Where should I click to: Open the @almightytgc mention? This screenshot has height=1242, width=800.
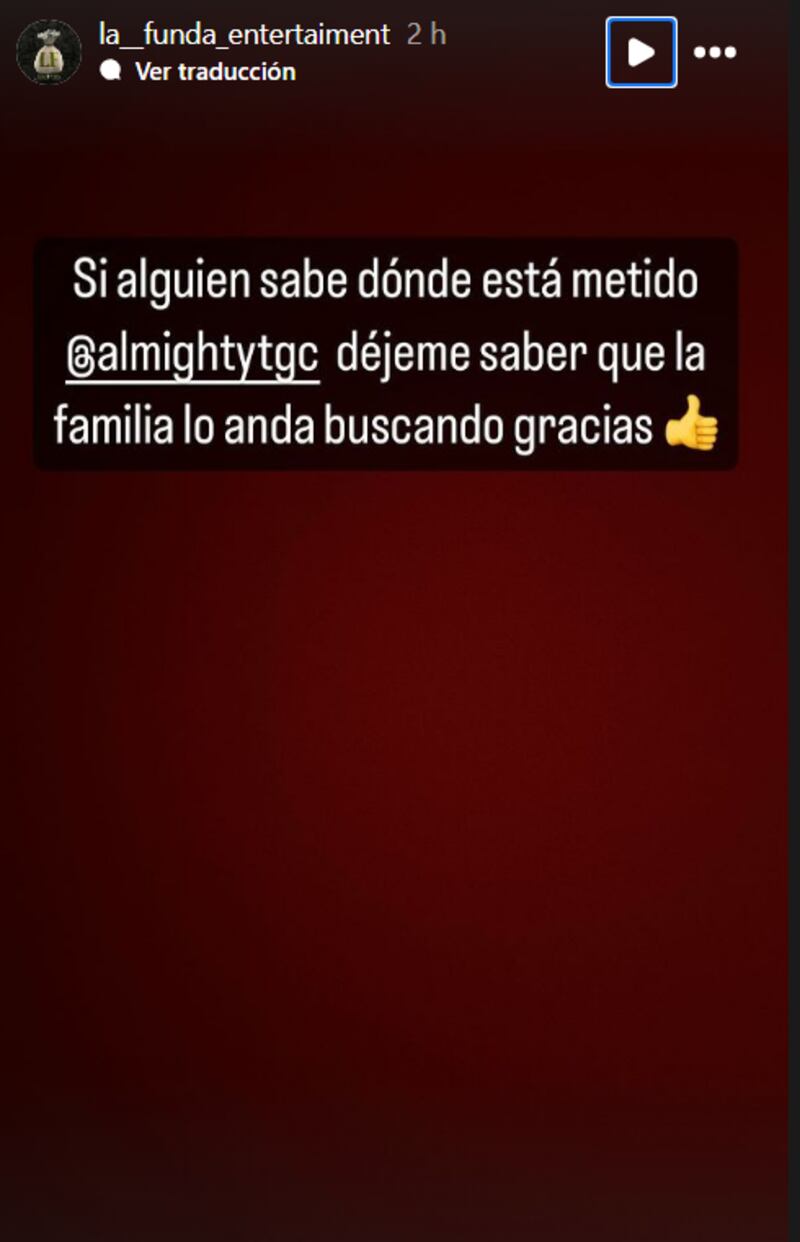point(192,357)
